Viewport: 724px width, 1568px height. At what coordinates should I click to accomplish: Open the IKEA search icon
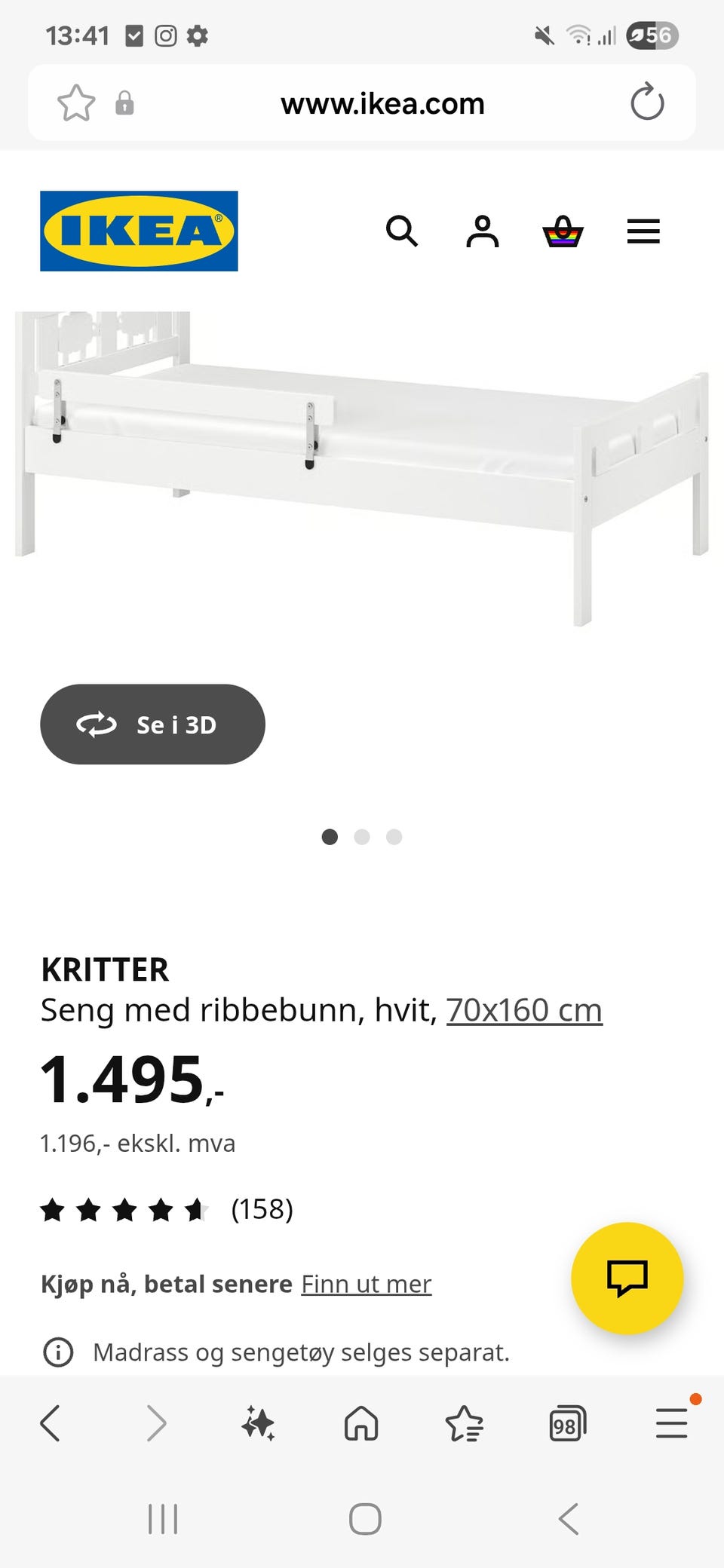coord(403,231)
